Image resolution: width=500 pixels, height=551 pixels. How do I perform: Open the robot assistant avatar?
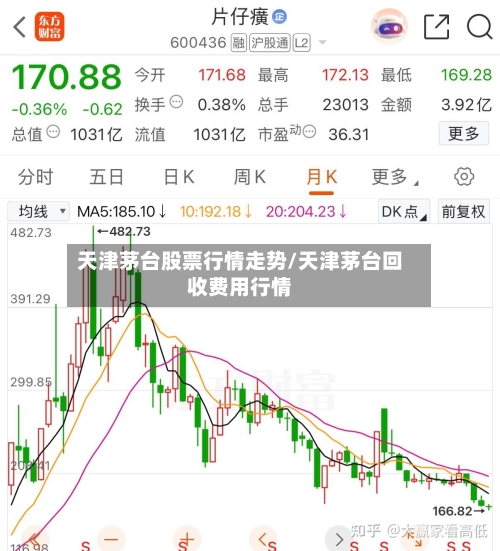point(389,26)
